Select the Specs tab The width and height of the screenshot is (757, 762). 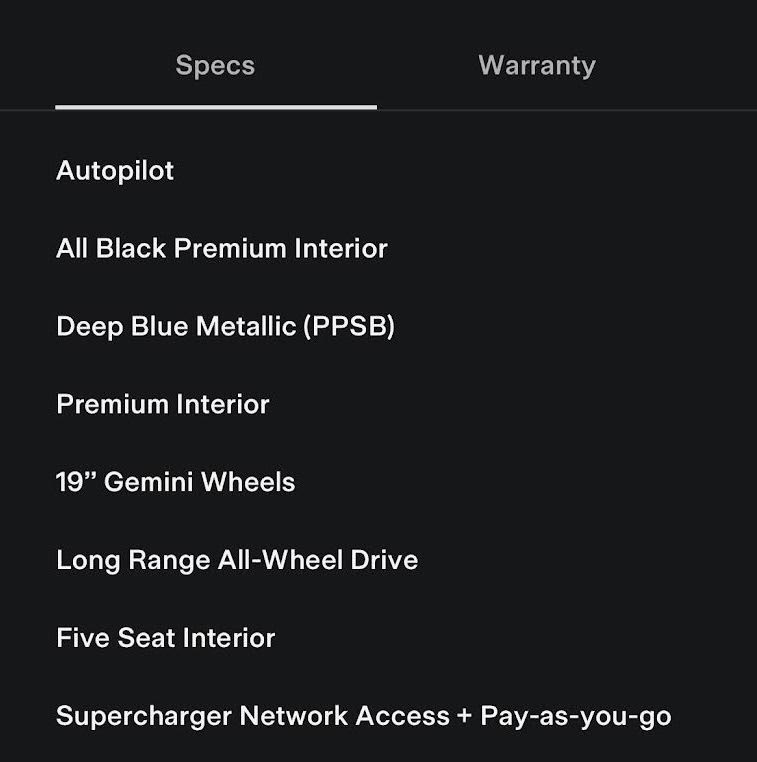pyautogui.click(x=215, y=66)
